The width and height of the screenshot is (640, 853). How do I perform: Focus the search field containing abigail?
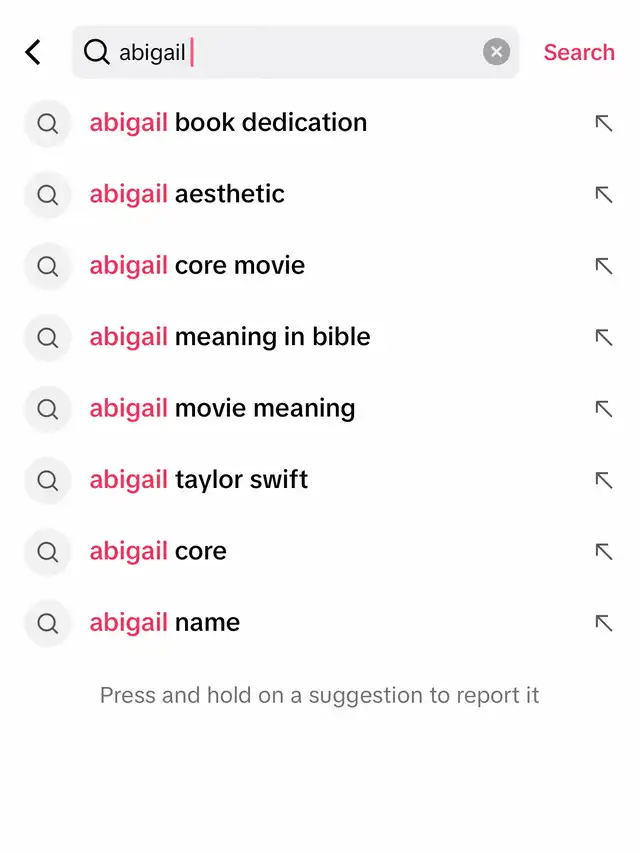(x=300, y=52)
